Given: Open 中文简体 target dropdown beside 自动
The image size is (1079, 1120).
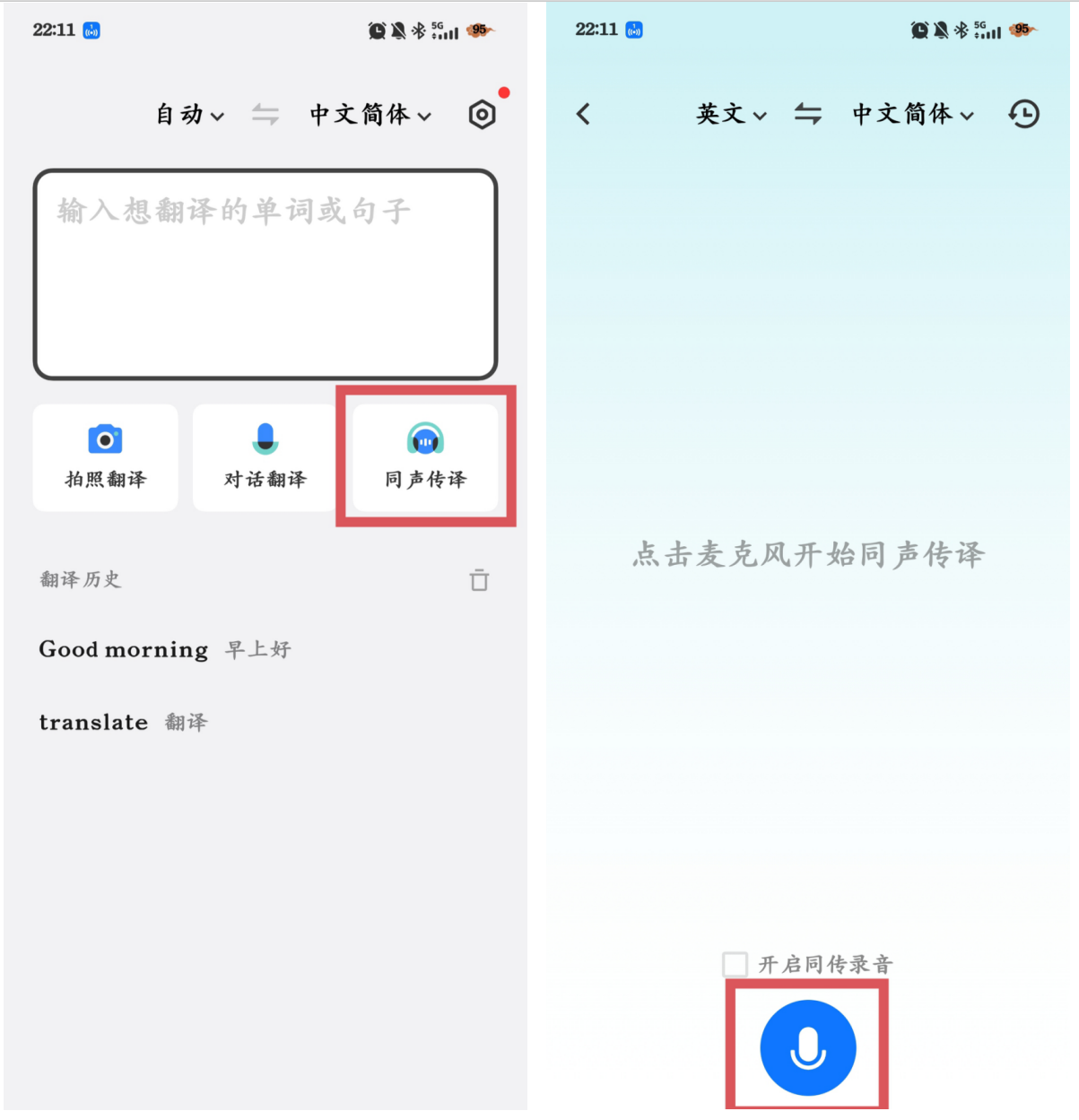Looking at the screenshot, I should click(370, 115).
